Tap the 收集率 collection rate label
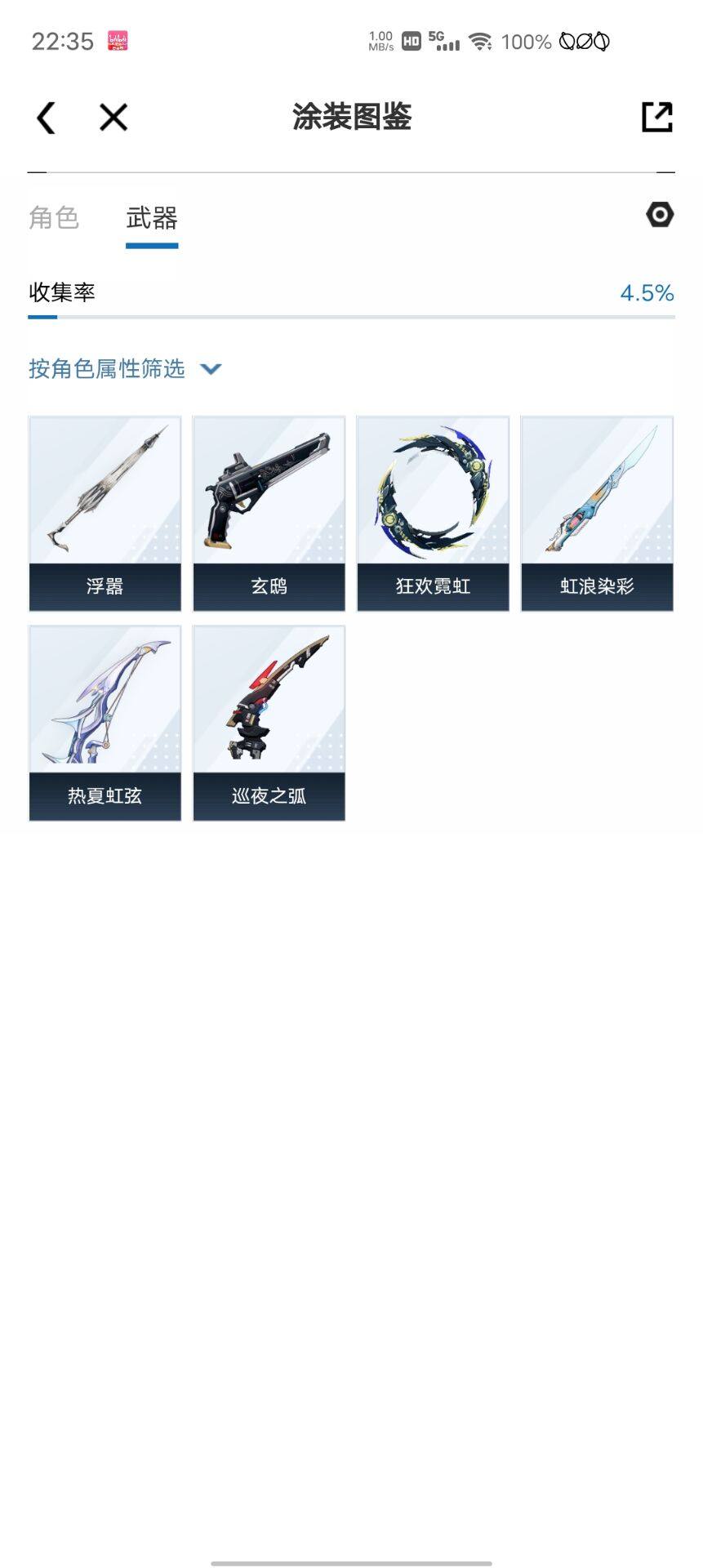 (60, 292)
